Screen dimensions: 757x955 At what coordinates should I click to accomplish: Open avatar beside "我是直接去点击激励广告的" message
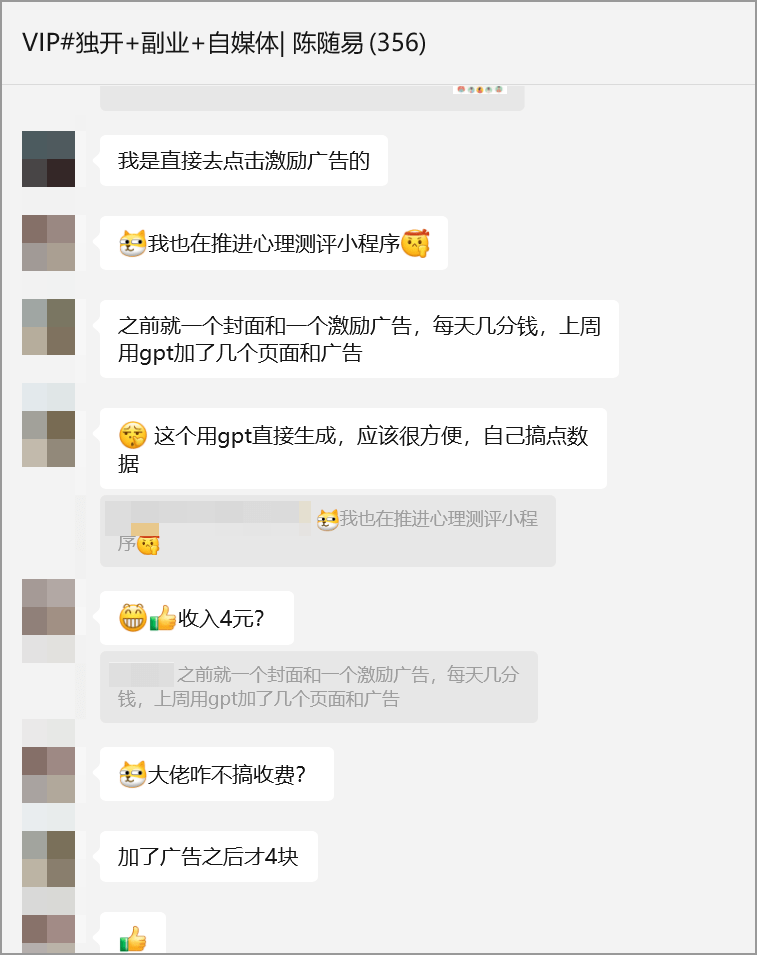point(48,159)
